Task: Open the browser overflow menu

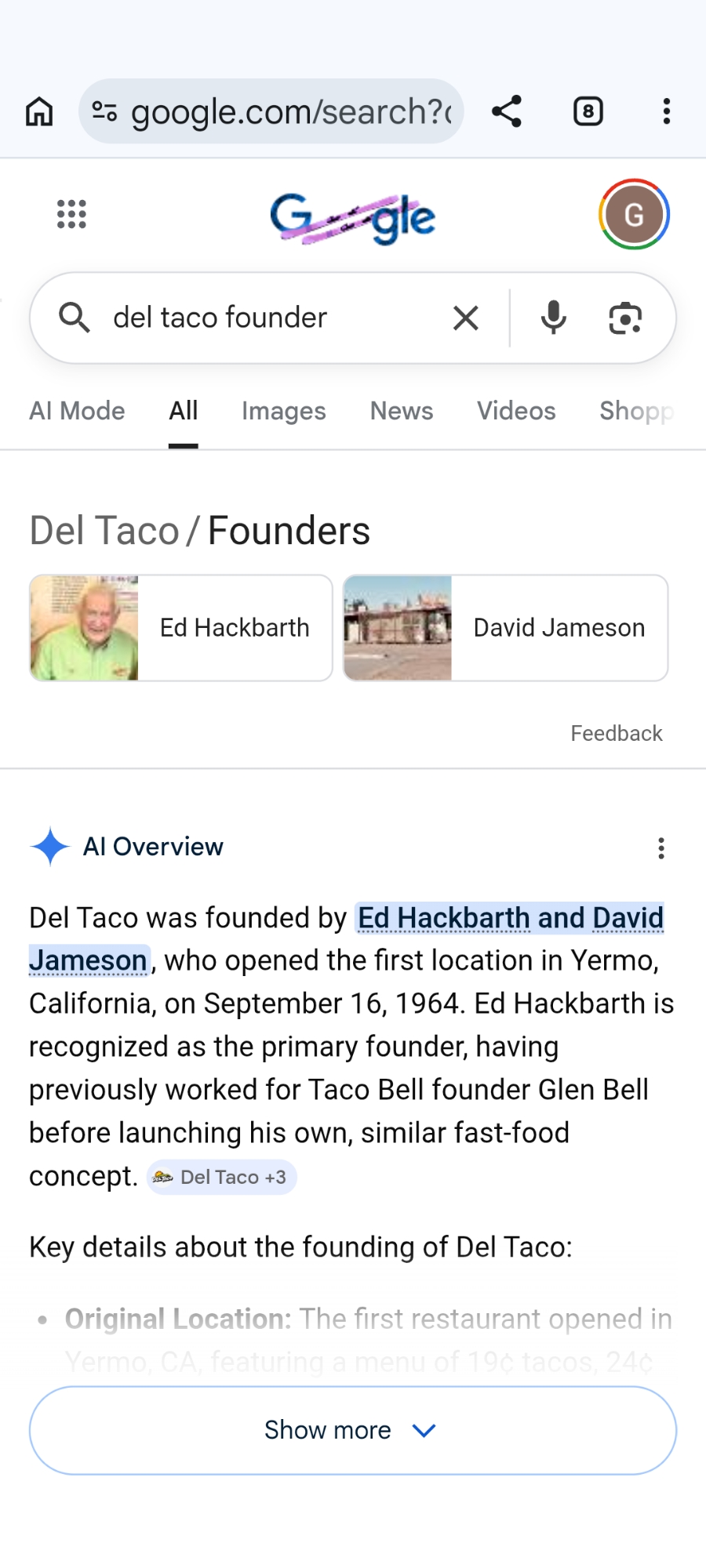Action: pos(666,111)
